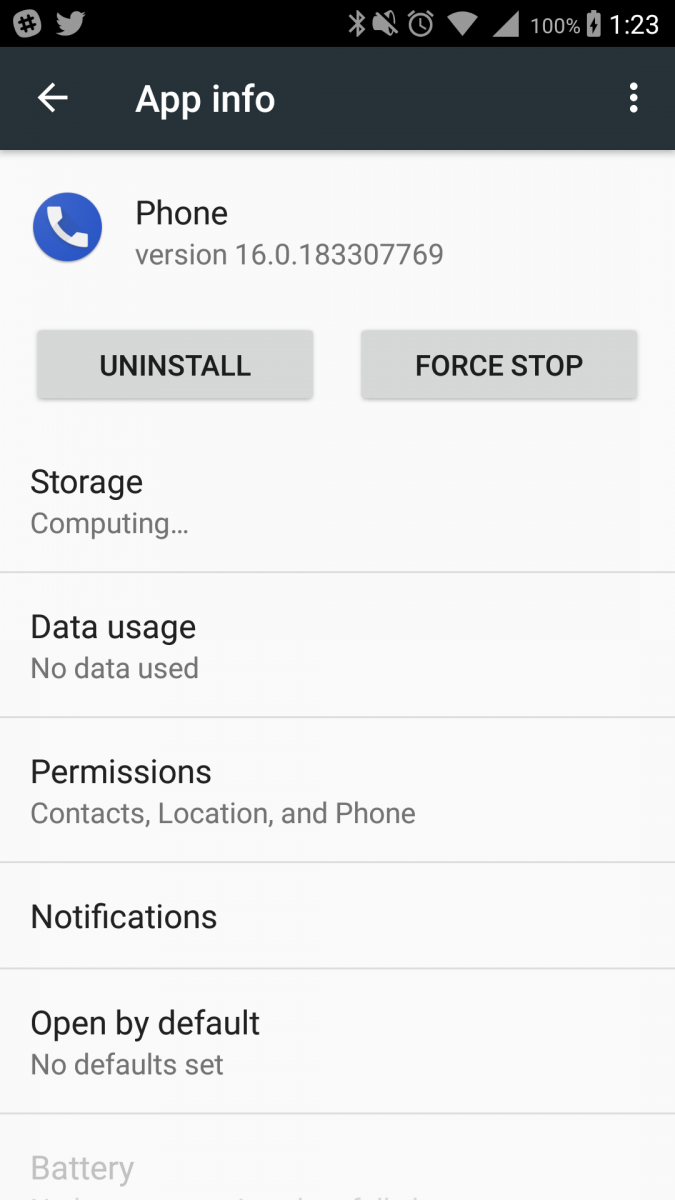675x1200 pixels.
Task: View Data usage details
Action: pos(337,645)
